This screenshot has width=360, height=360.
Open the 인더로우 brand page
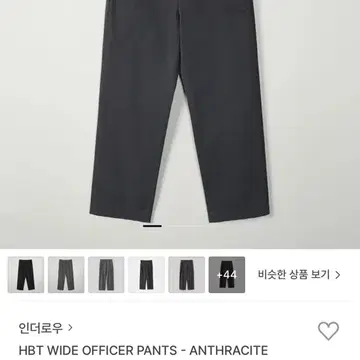pyautogui.click(x=46, y=328)
